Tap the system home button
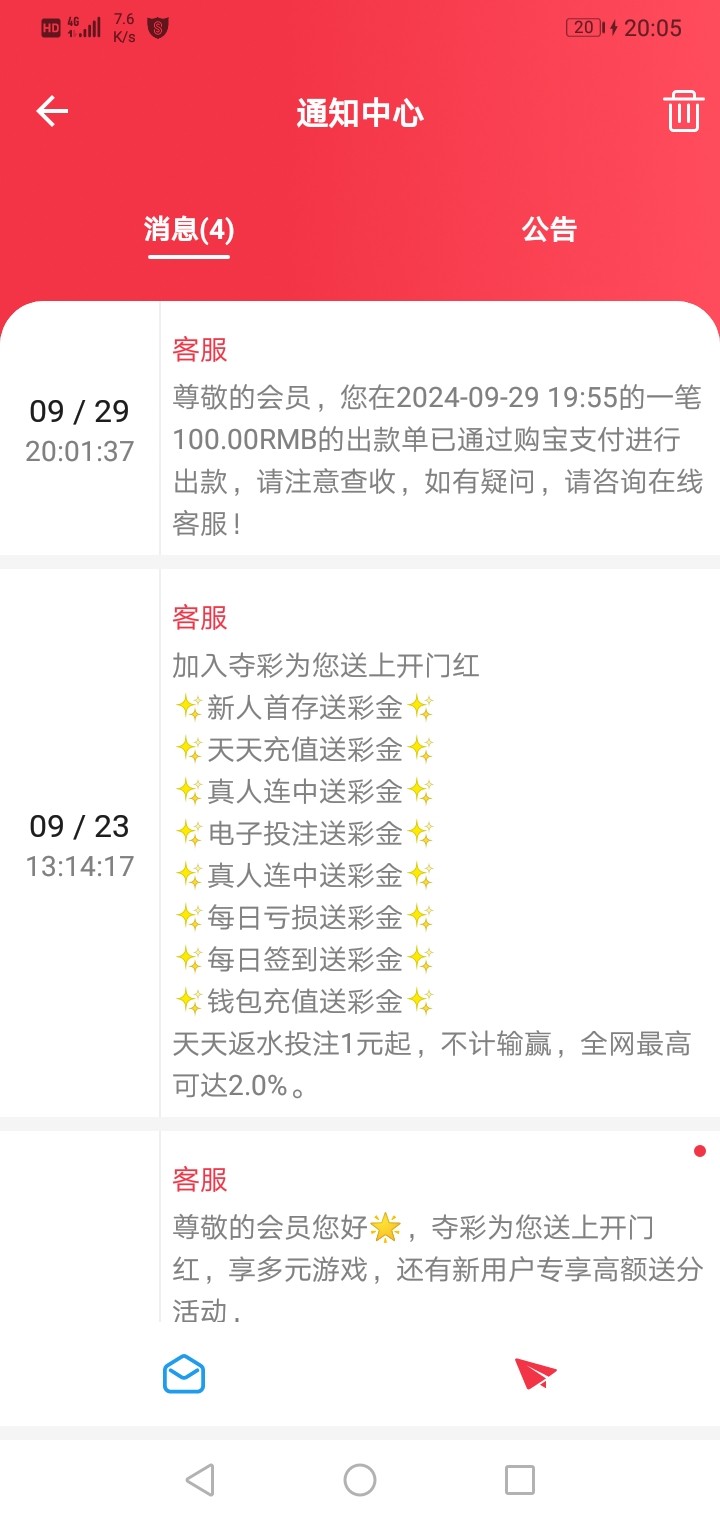 point(360,1480)
